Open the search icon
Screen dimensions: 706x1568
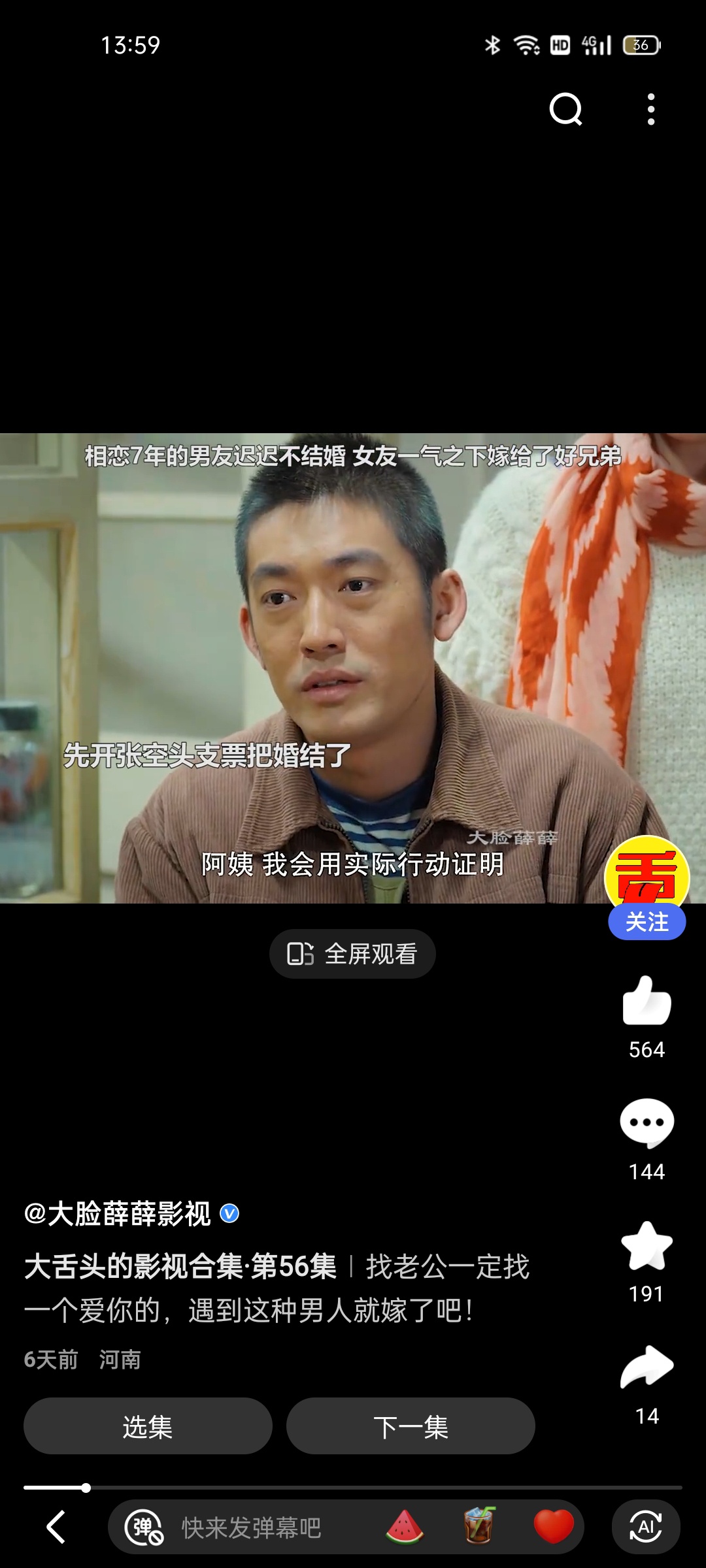[565, 109]
